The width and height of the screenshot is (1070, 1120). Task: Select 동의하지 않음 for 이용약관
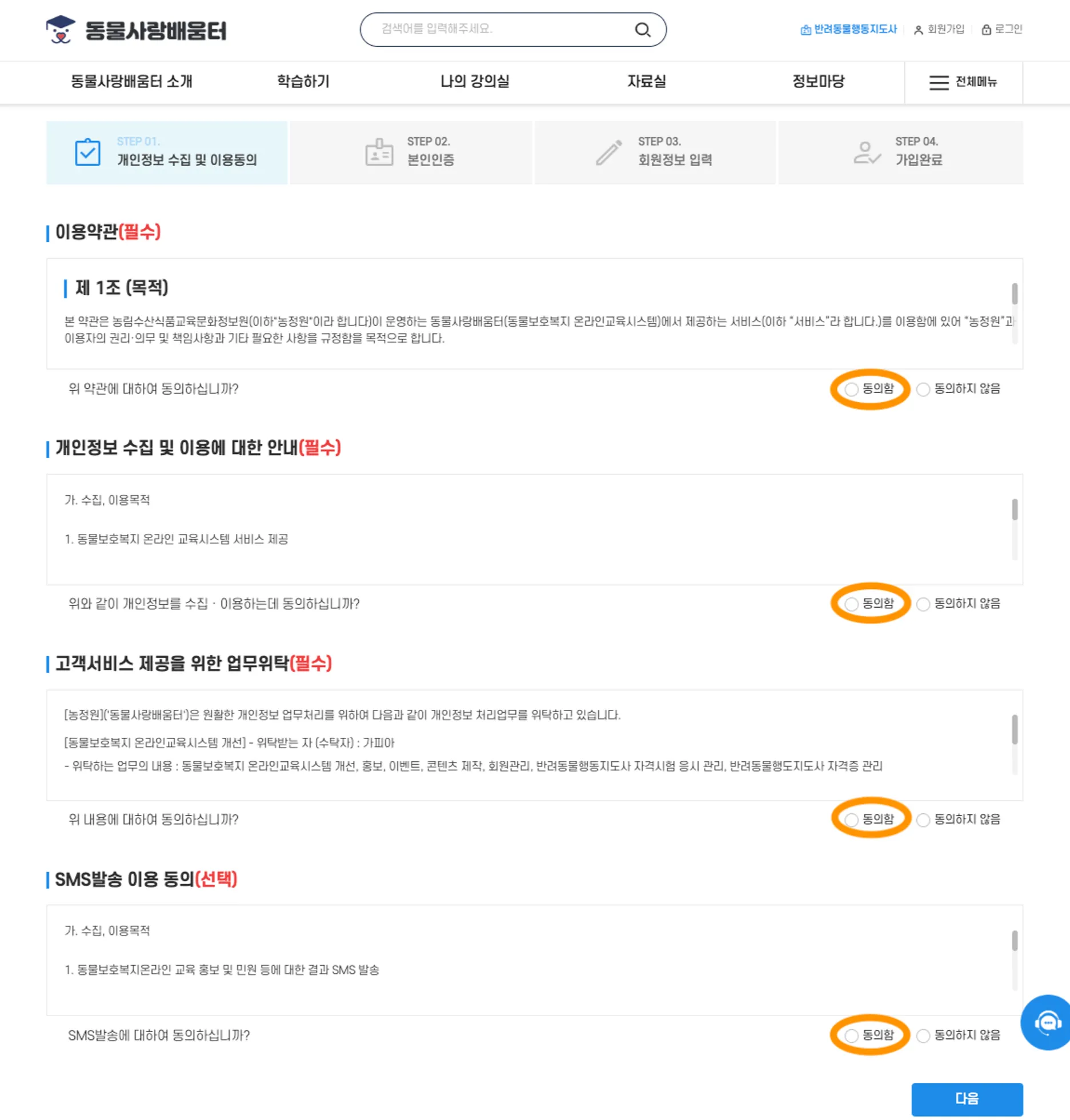coord(923,390)
